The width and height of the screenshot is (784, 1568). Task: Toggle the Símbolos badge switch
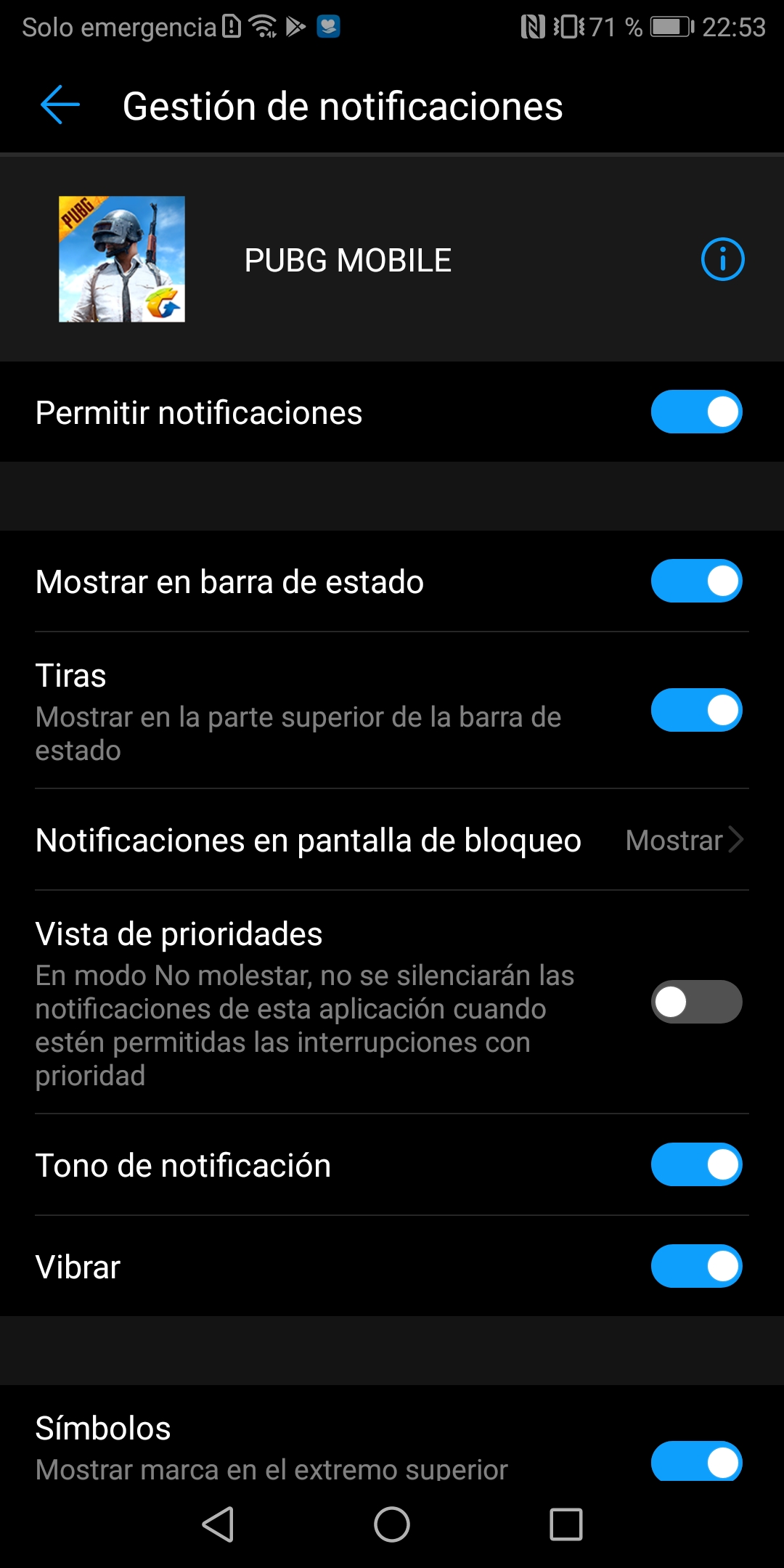pyautogui.click(x=696, y=1461)
